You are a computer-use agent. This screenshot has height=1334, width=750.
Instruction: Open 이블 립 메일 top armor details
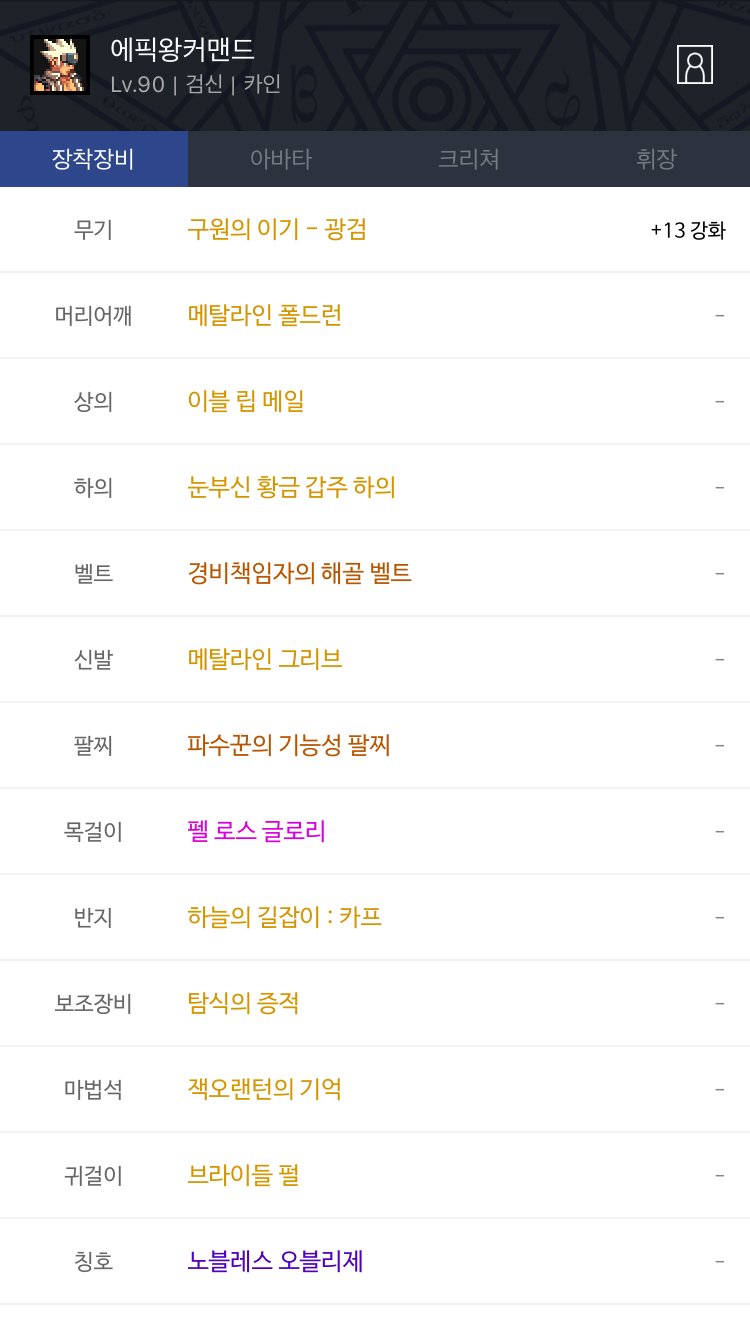click(x=246, y=401)
